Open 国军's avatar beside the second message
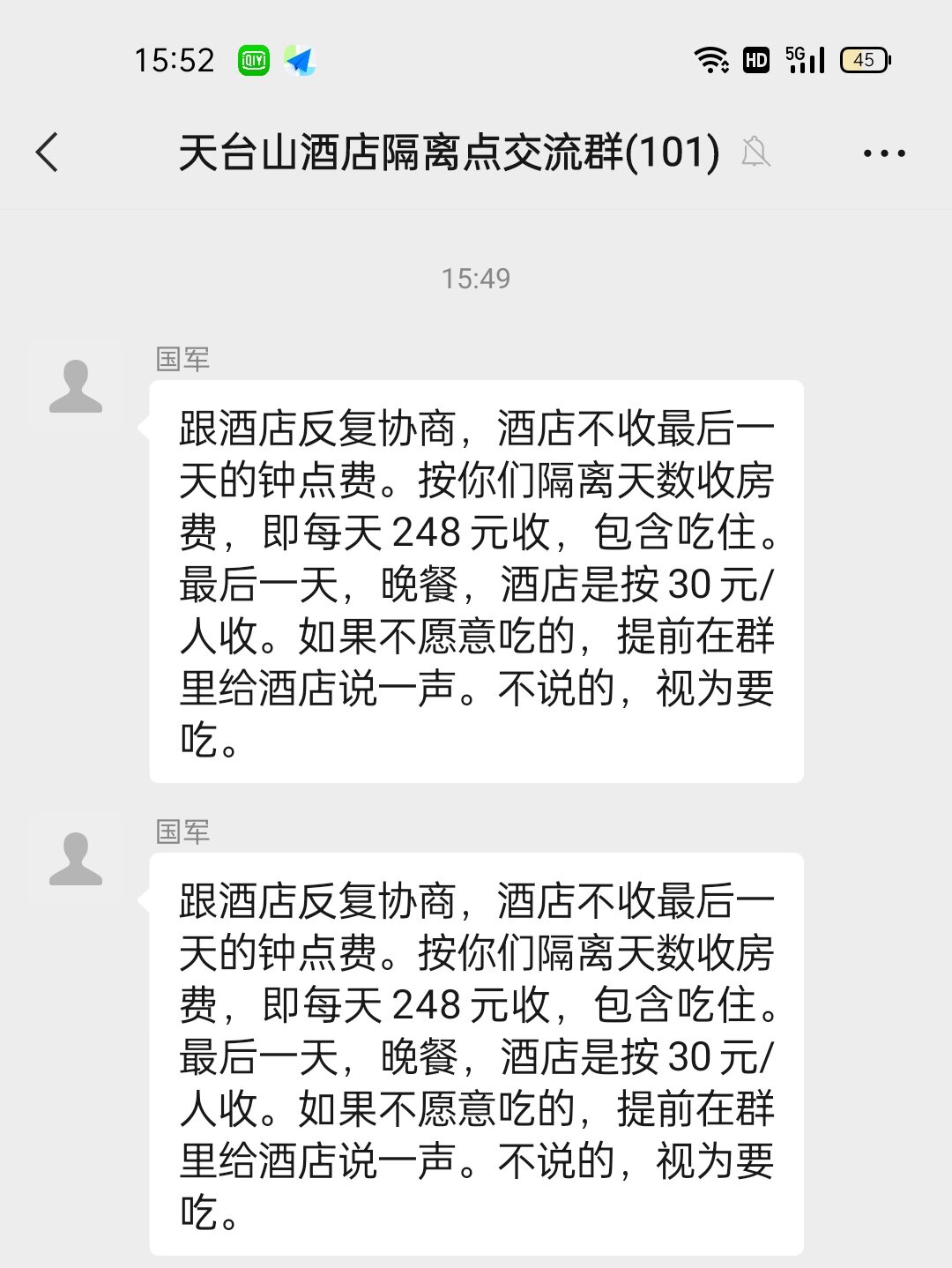 pyautogui.click(x=76, y=860)
